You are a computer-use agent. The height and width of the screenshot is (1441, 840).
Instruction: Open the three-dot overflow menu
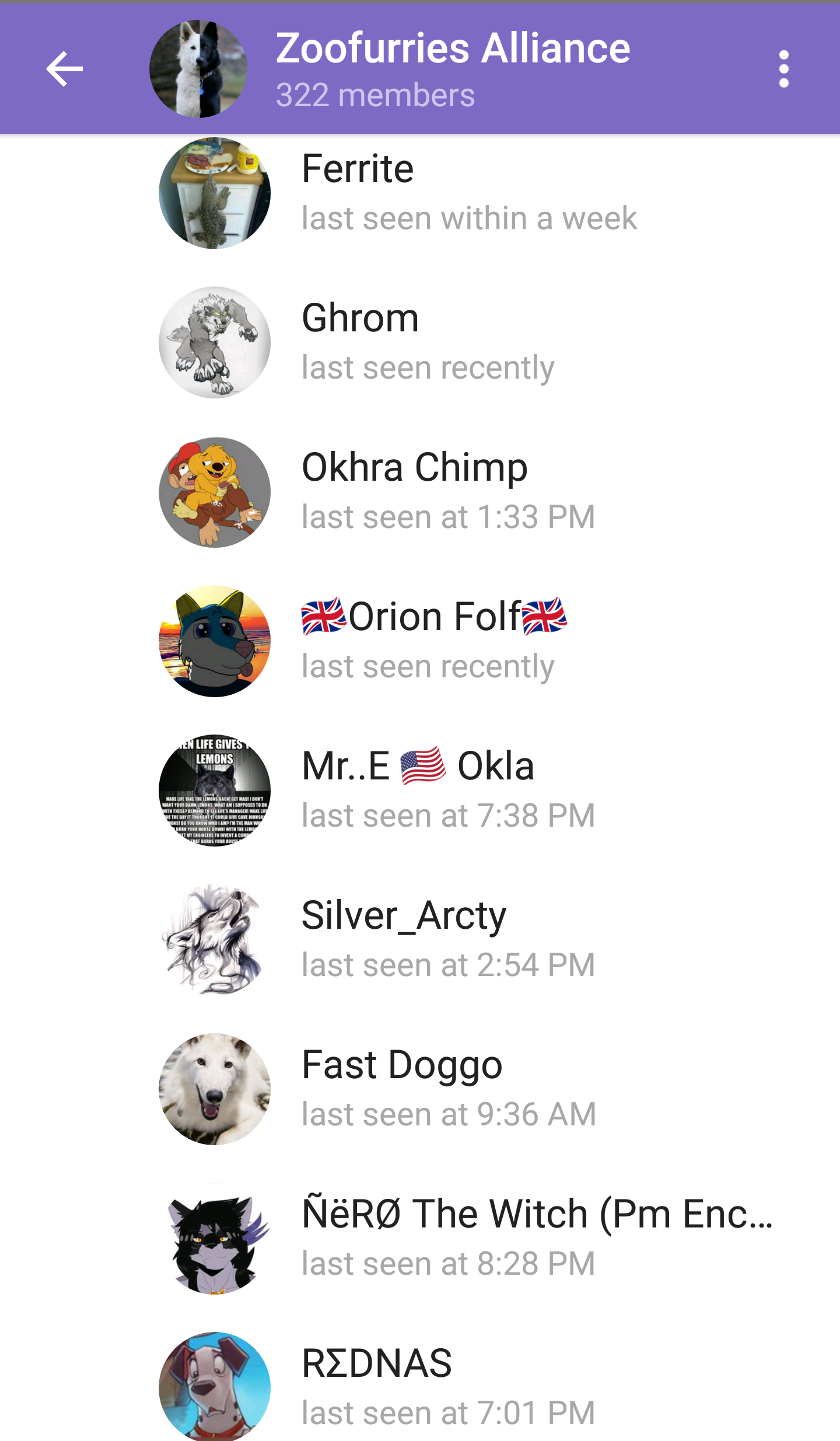(x=784, y=69)
